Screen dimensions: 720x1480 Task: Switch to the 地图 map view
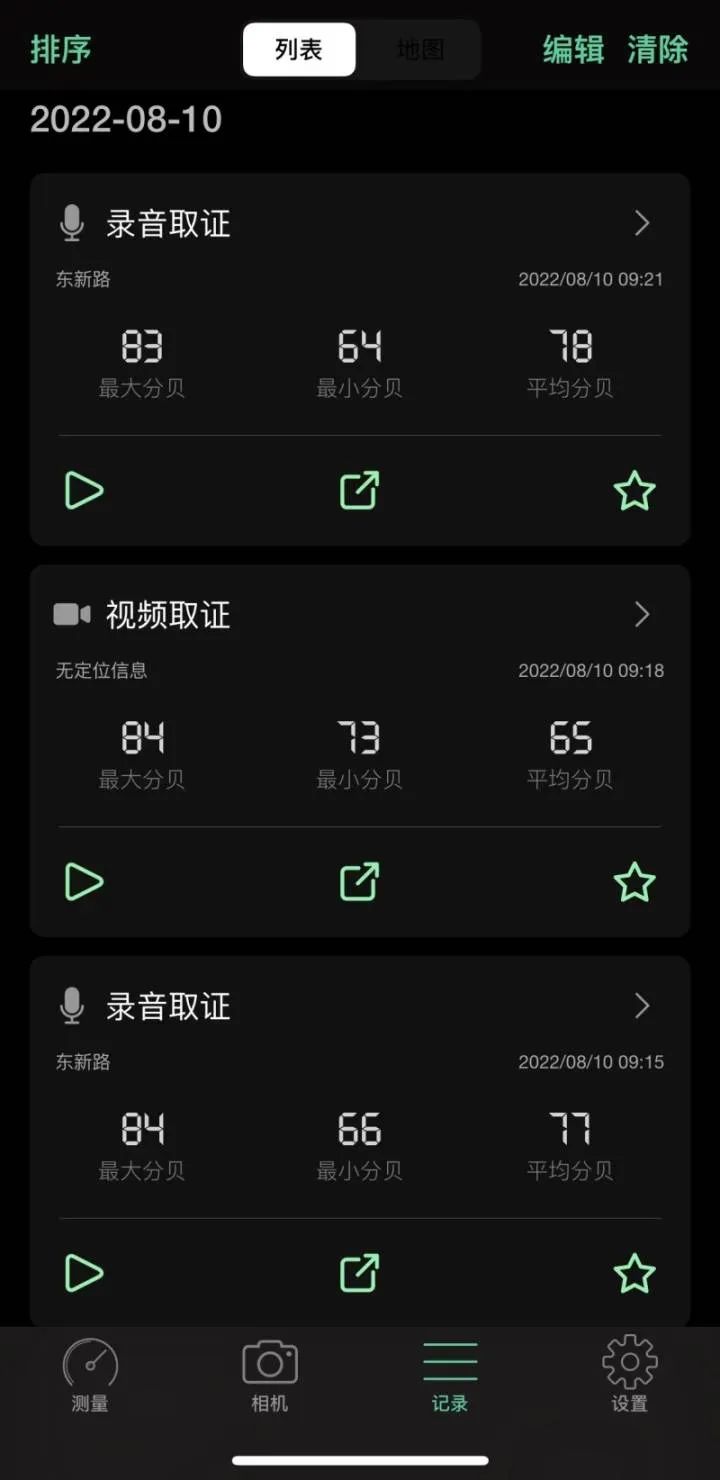420,49
